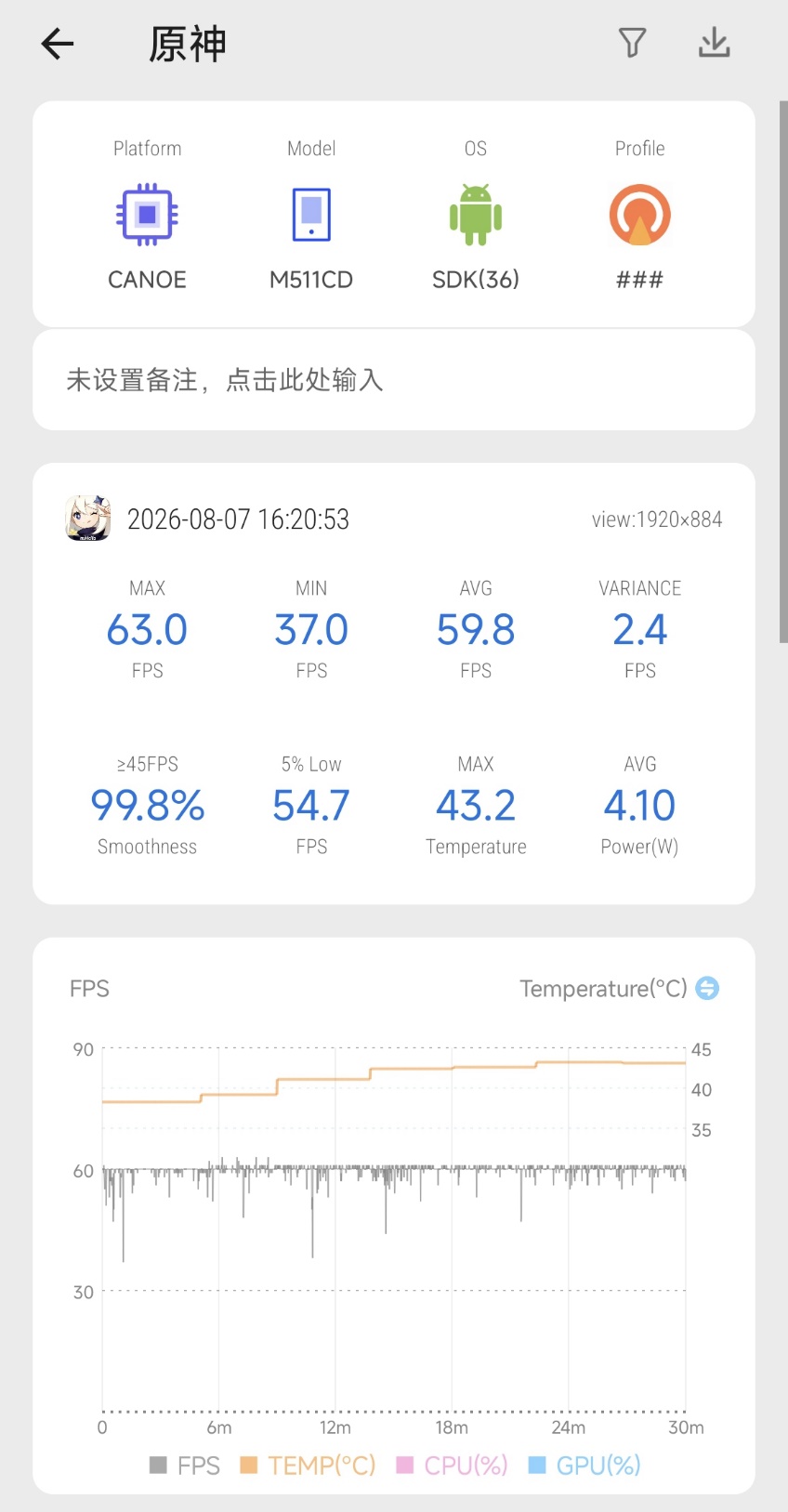Tap the note field to add remark

point(394,380)
